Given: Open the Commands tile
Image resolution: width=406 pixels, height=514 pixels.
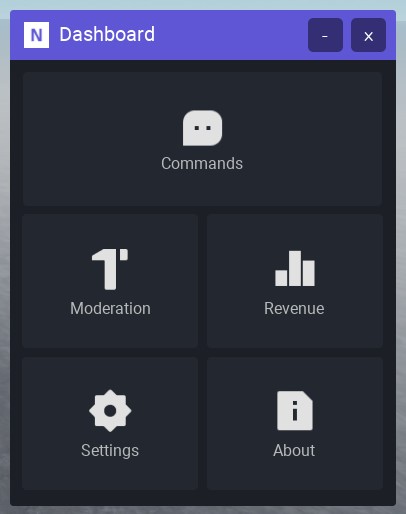Looking at the screenshot, I should [202, 139].
